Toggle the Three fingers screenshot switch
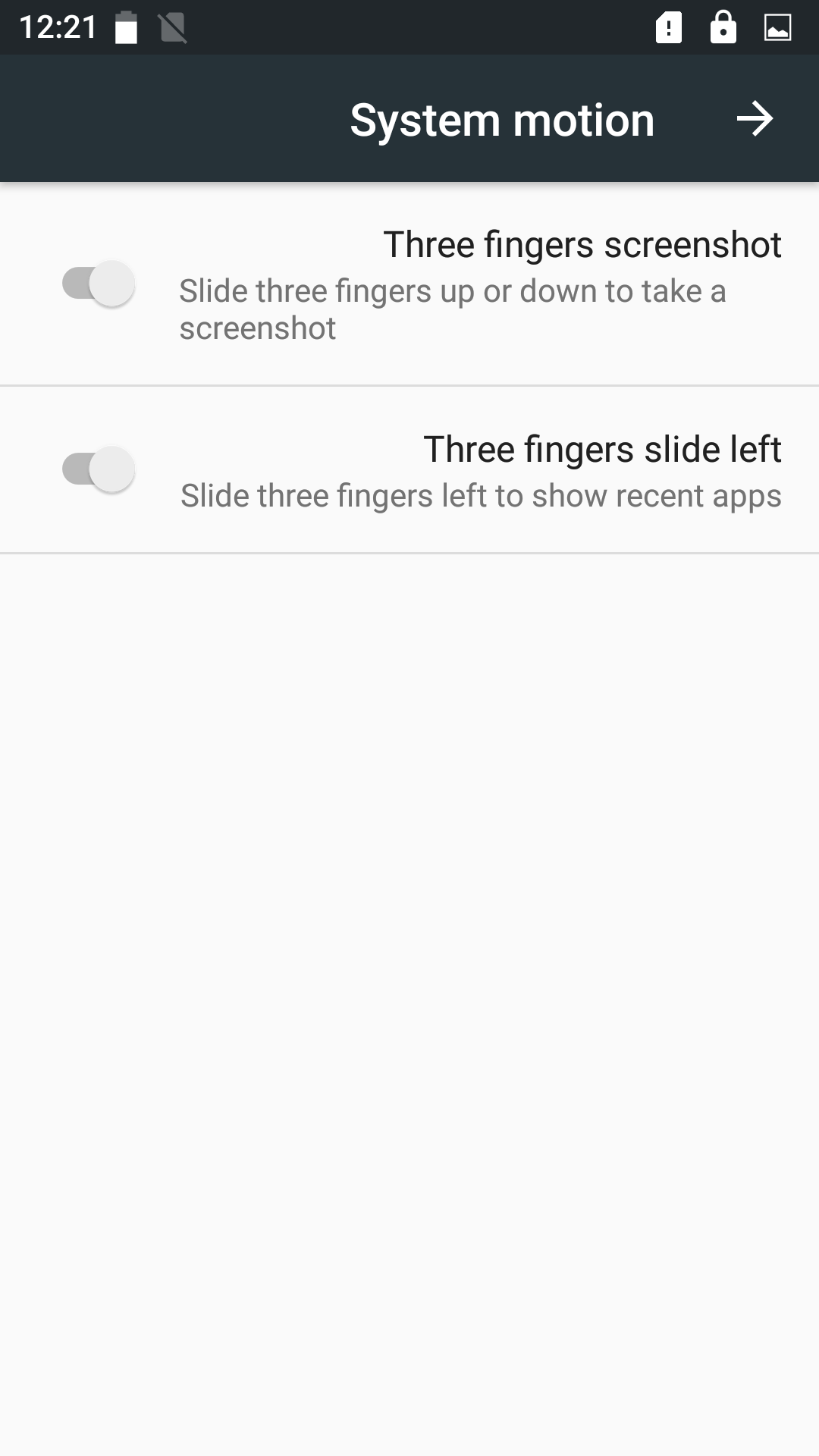This screenshot has height=1456, width=819. tap(99, 284)
